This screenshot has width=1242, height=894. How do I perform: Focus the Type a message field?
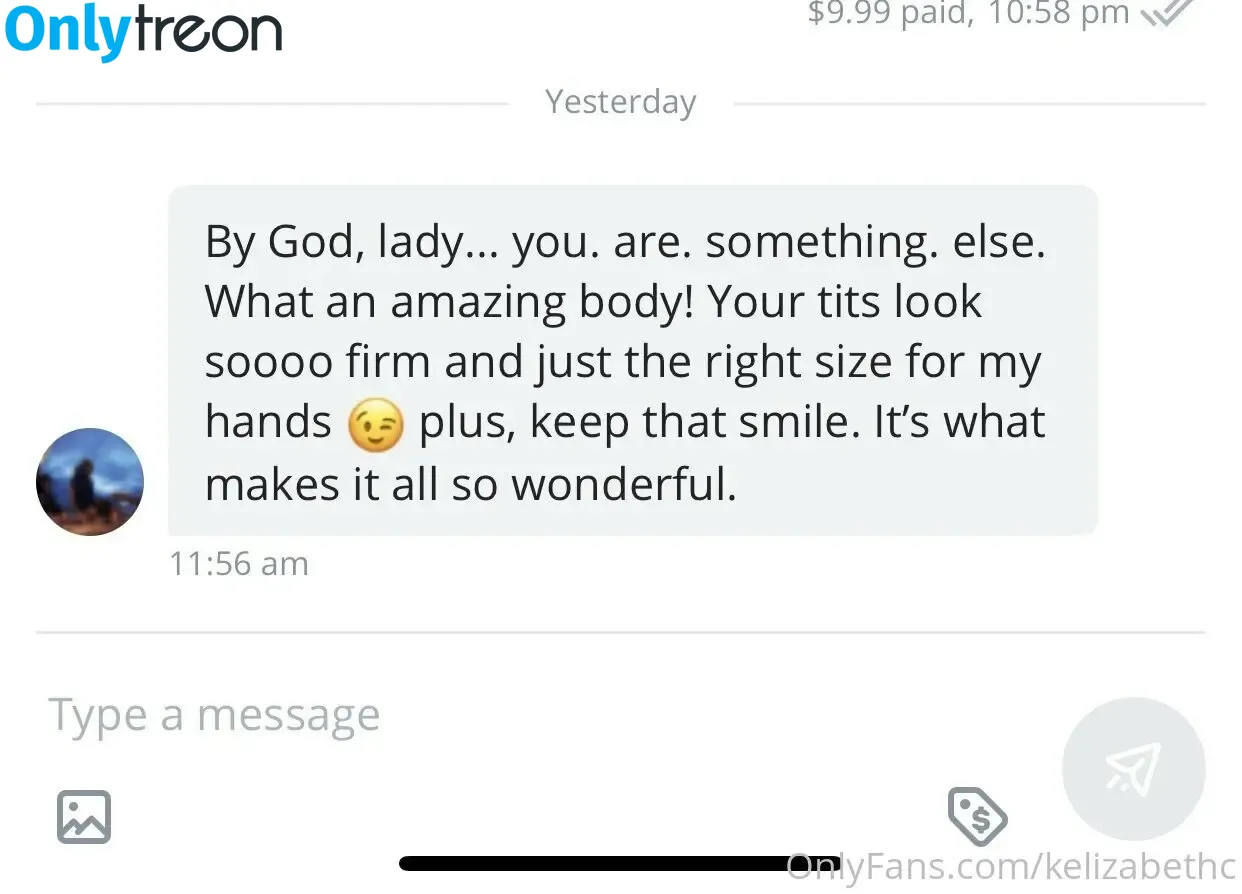400,716
